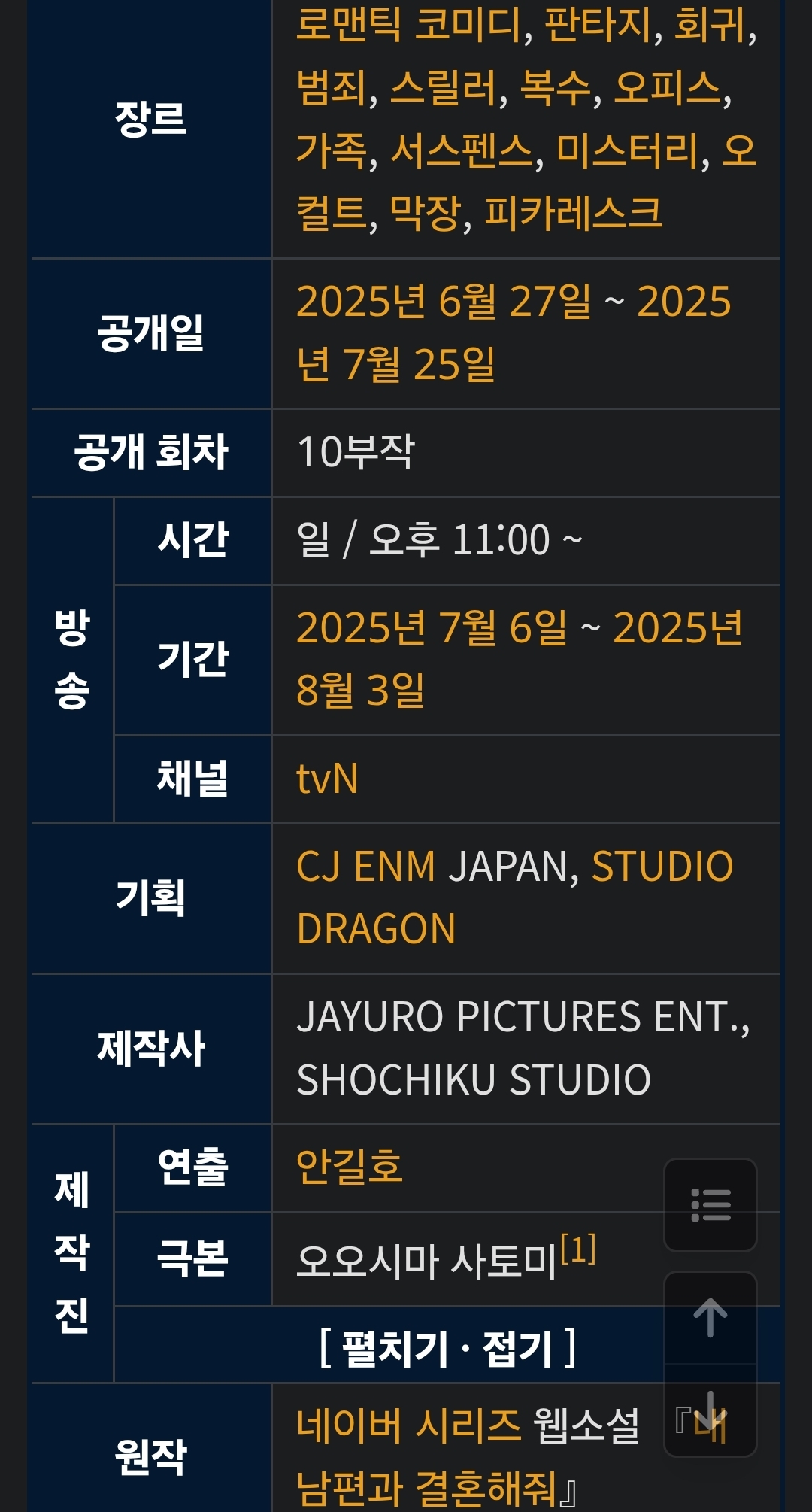812x1512 pixels.
Task: Open the 로맨틱 코미디 genre link
Action: click(408, 26)
